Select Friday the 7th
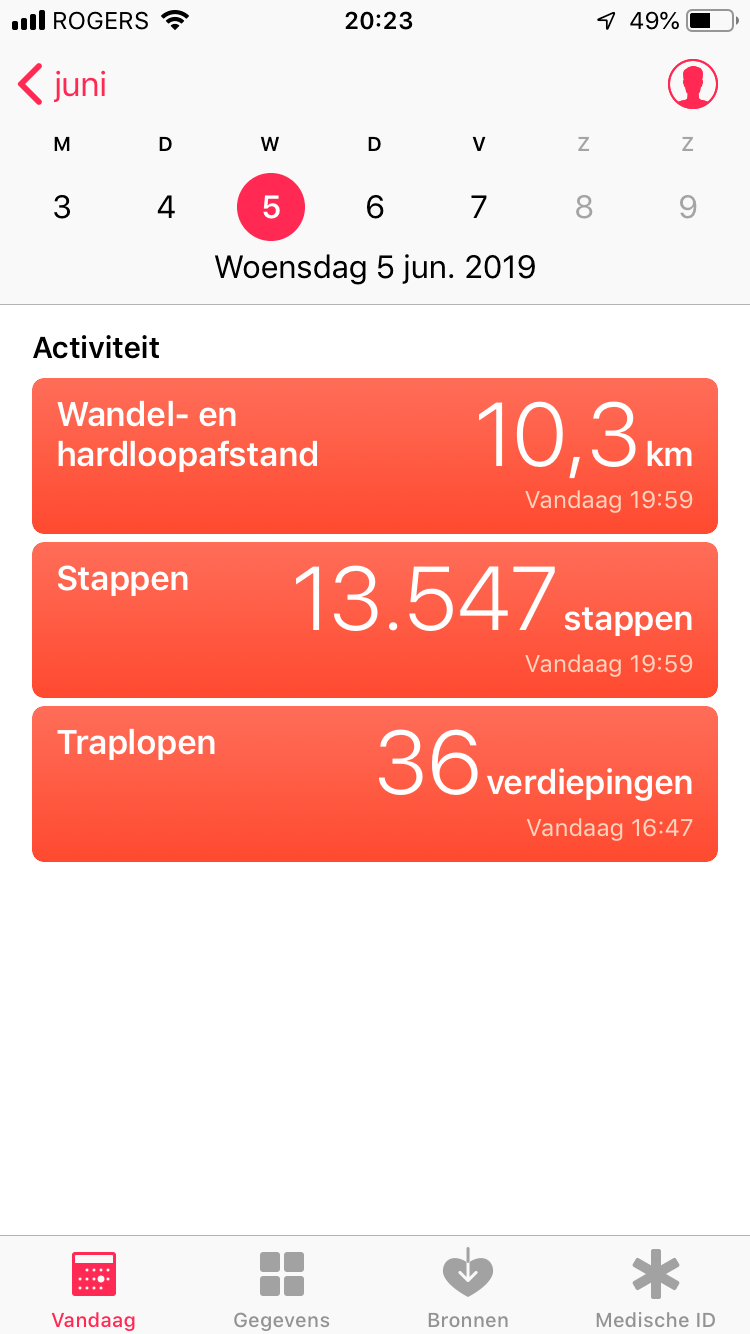Screen dimensions: 750x1334 (479, 207)
